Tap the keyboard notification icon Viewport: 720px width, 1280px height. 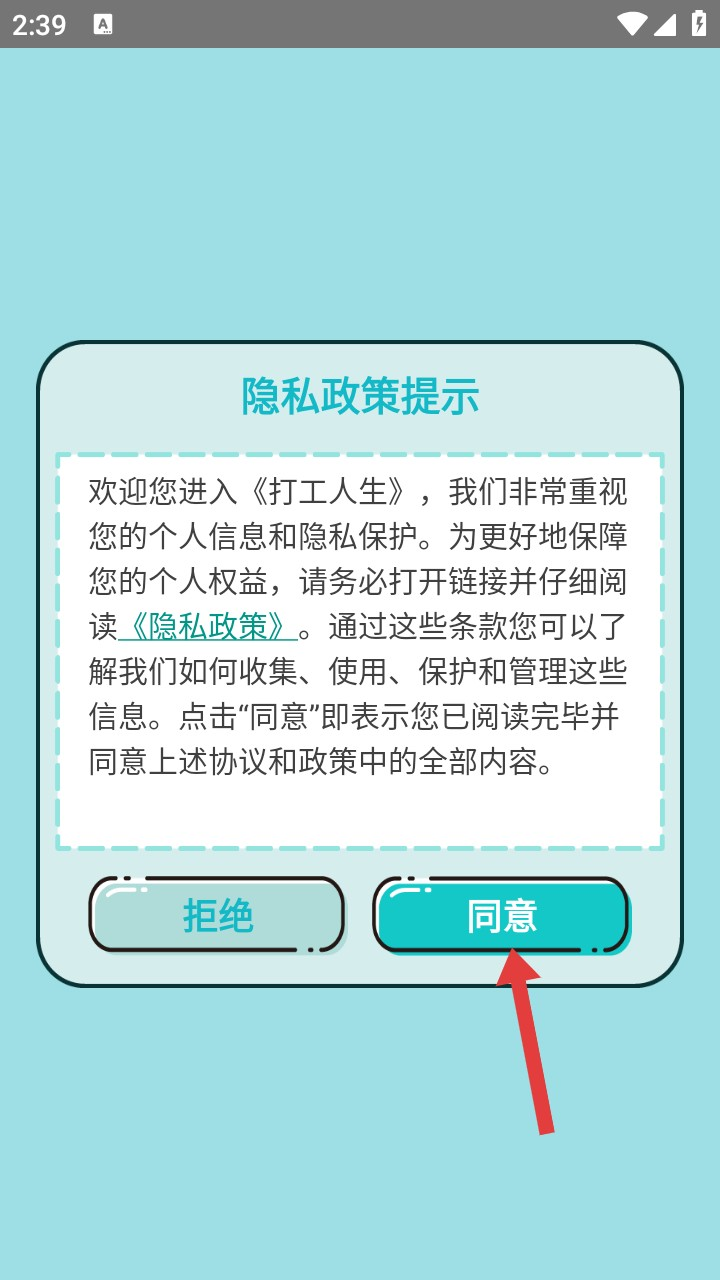(103, 22)
